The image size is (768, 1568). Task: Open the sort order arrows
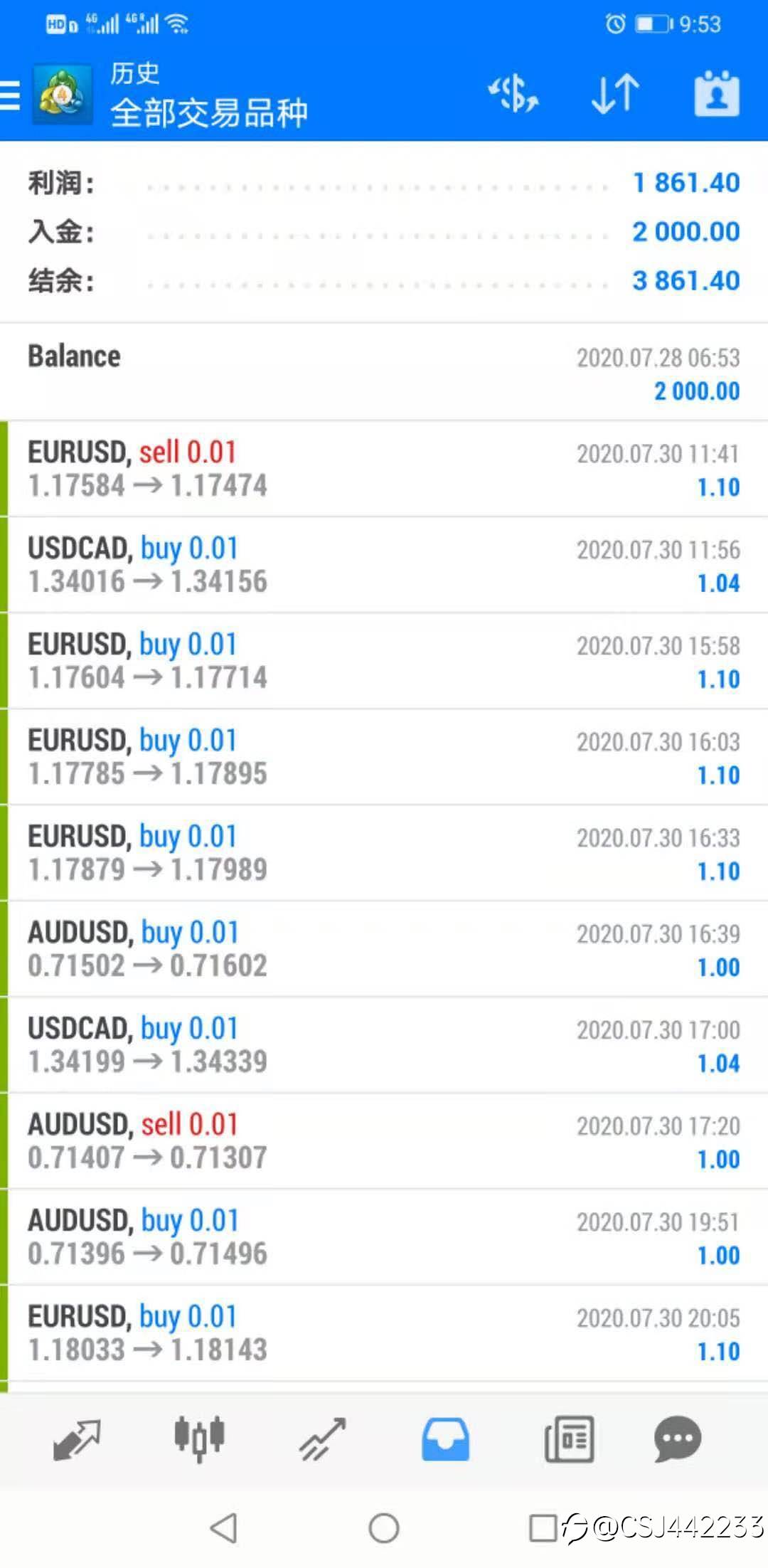(615, 95)
